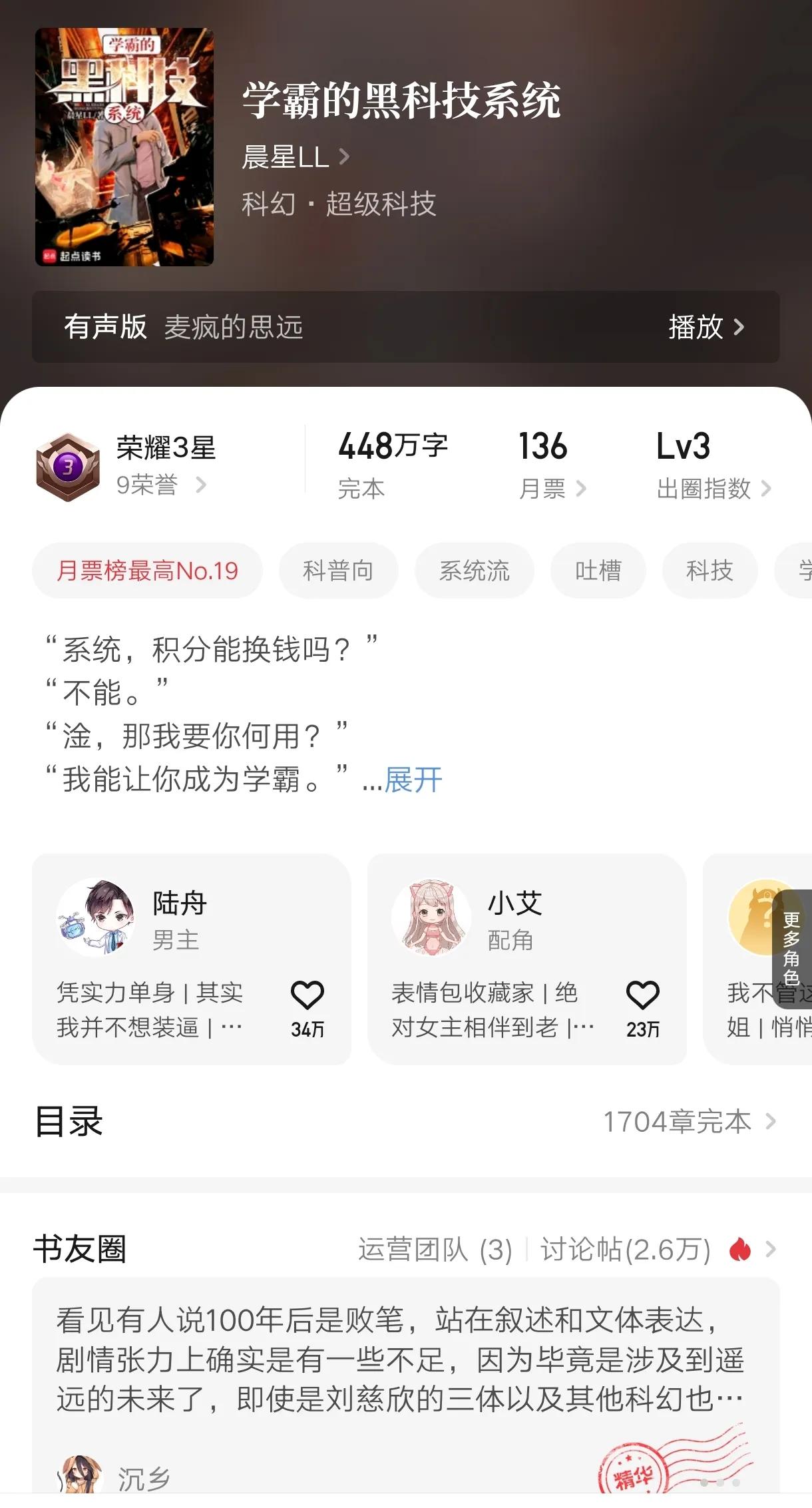
Task: Tap the 月票榜最高No.19 chip
Action: click(x=147, y=571)
